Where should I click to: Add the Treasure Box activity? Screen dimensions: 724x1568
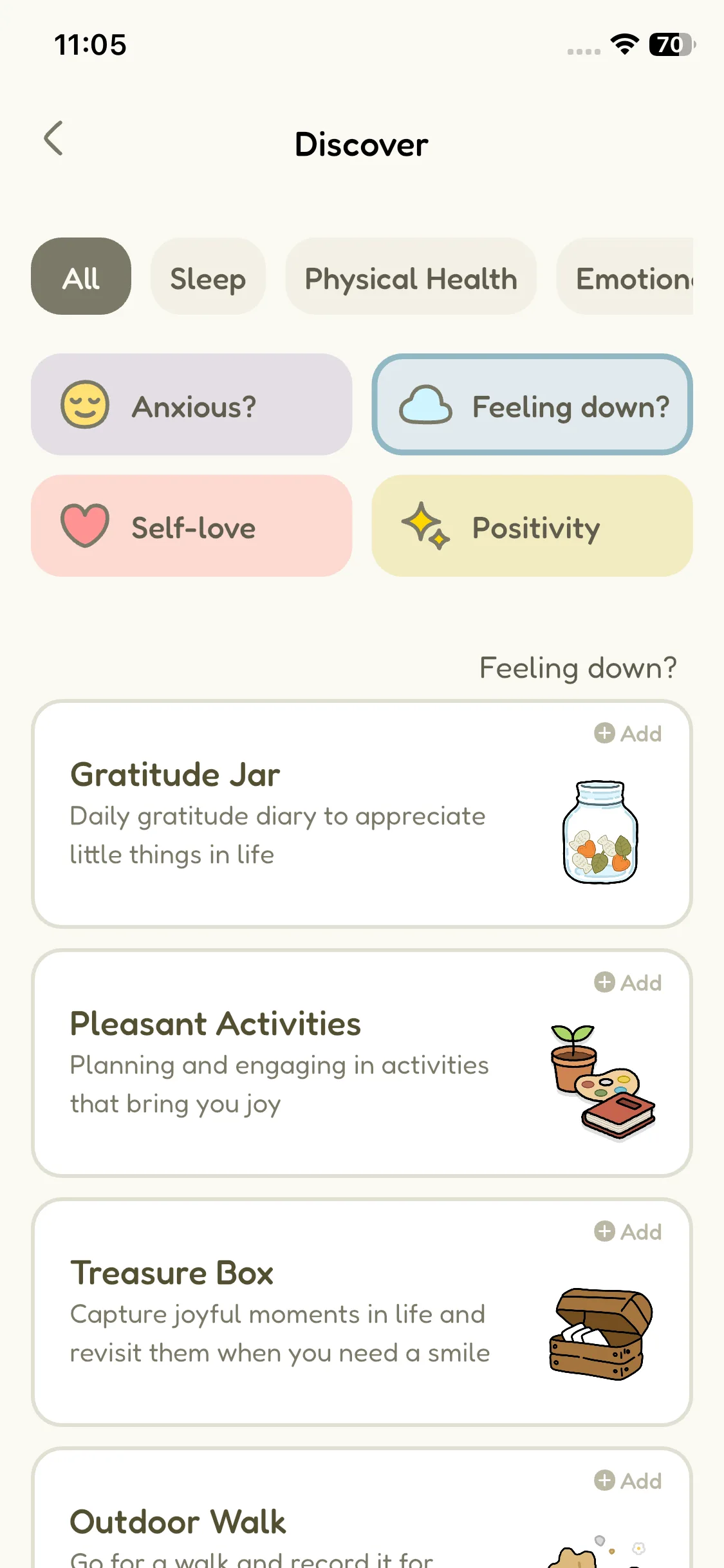[628, 1231]
